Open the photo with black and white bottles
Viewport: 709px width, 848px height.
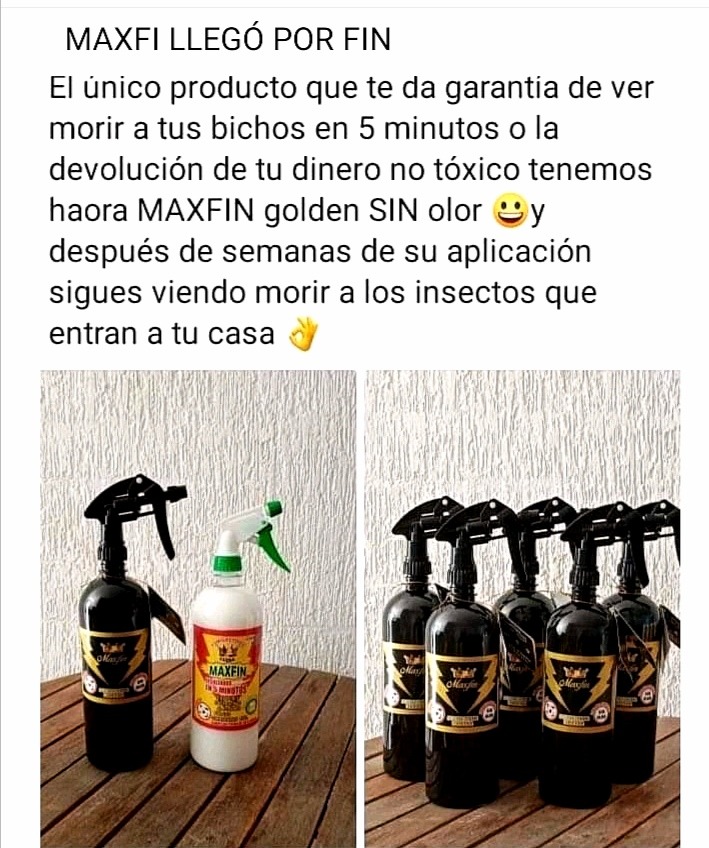198,608
